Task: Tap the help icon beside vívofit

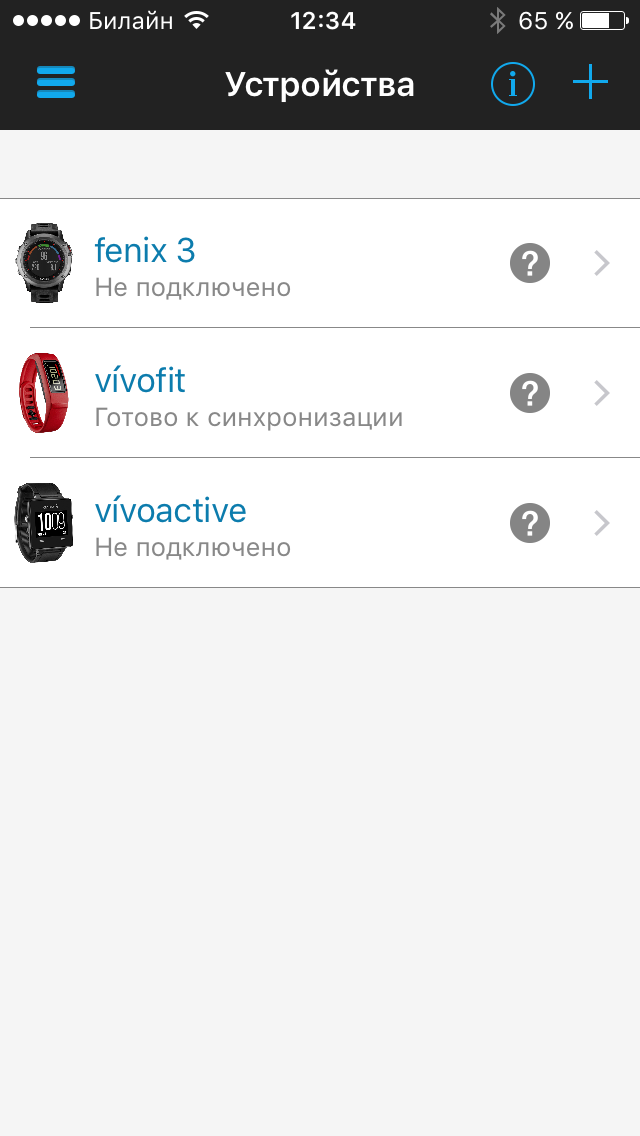Action: tap(530, 393)
